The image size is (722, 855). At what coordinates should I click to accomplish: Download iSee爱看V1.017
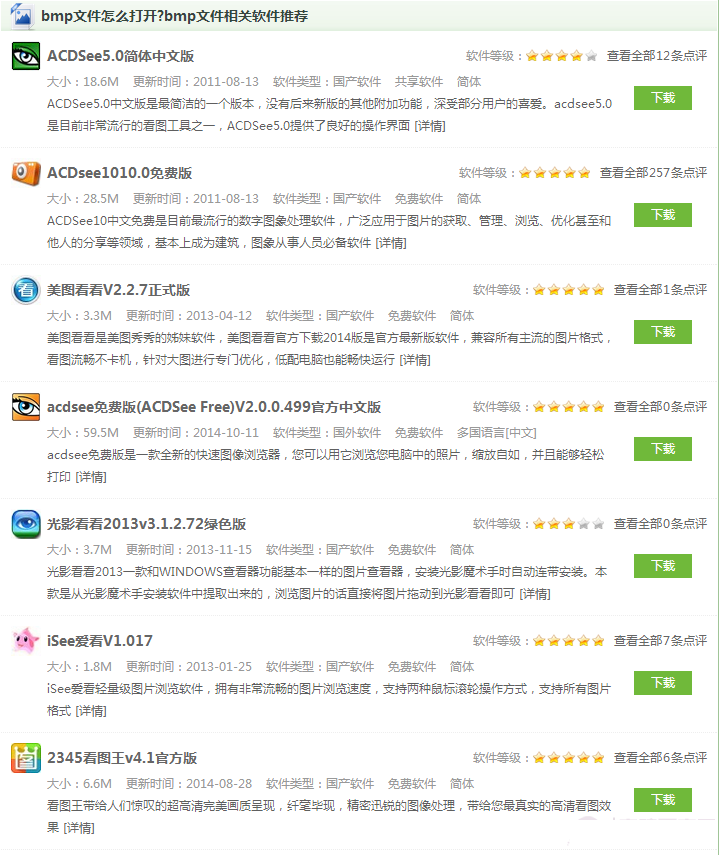pyautogui.click(x=662, y=683)
